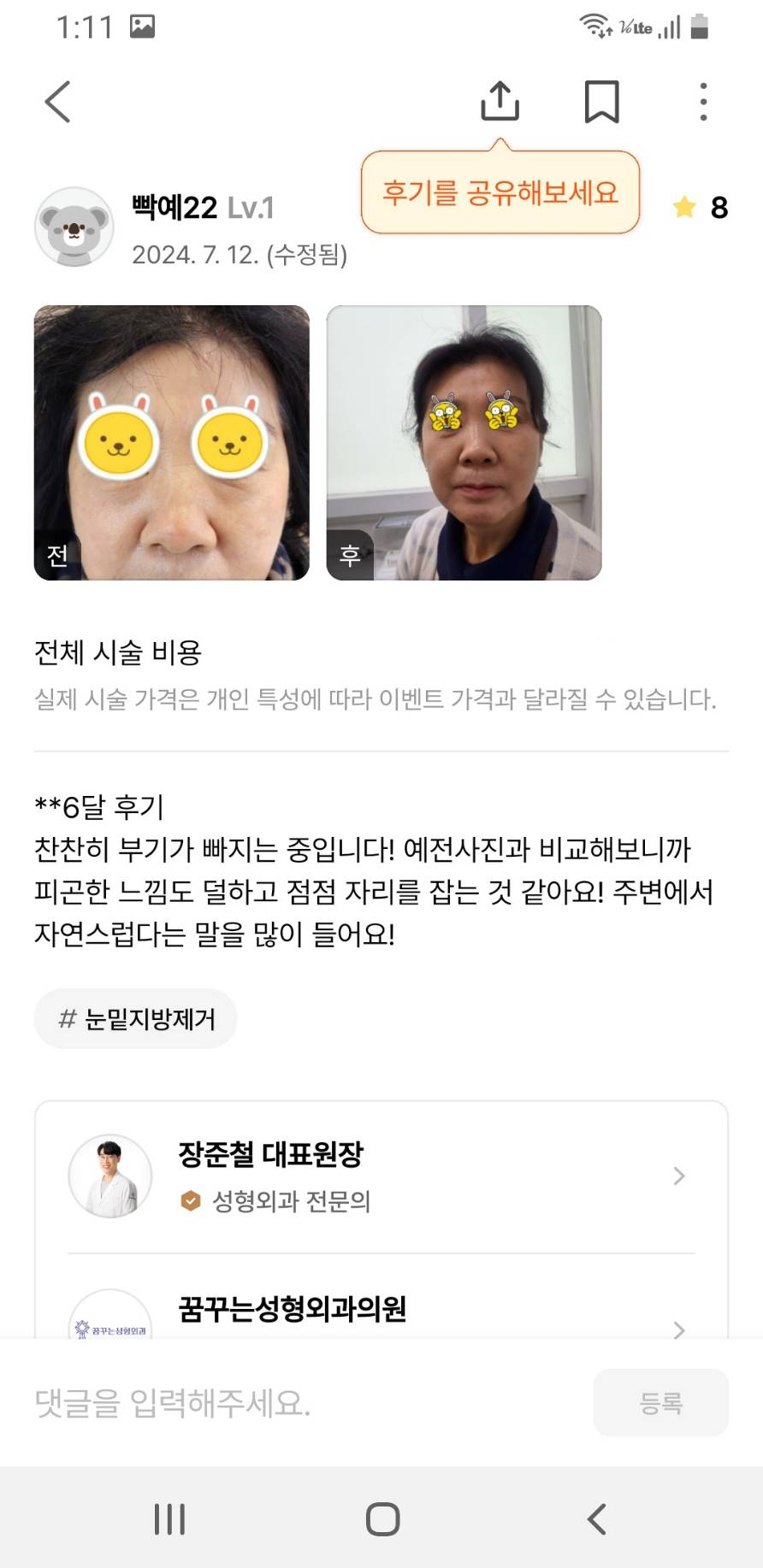The height and width of the screenshot is (1568, 763).
Task: Tap the #눈밑지방제거 hashtag chip
Action: [x=135, y=1018]
